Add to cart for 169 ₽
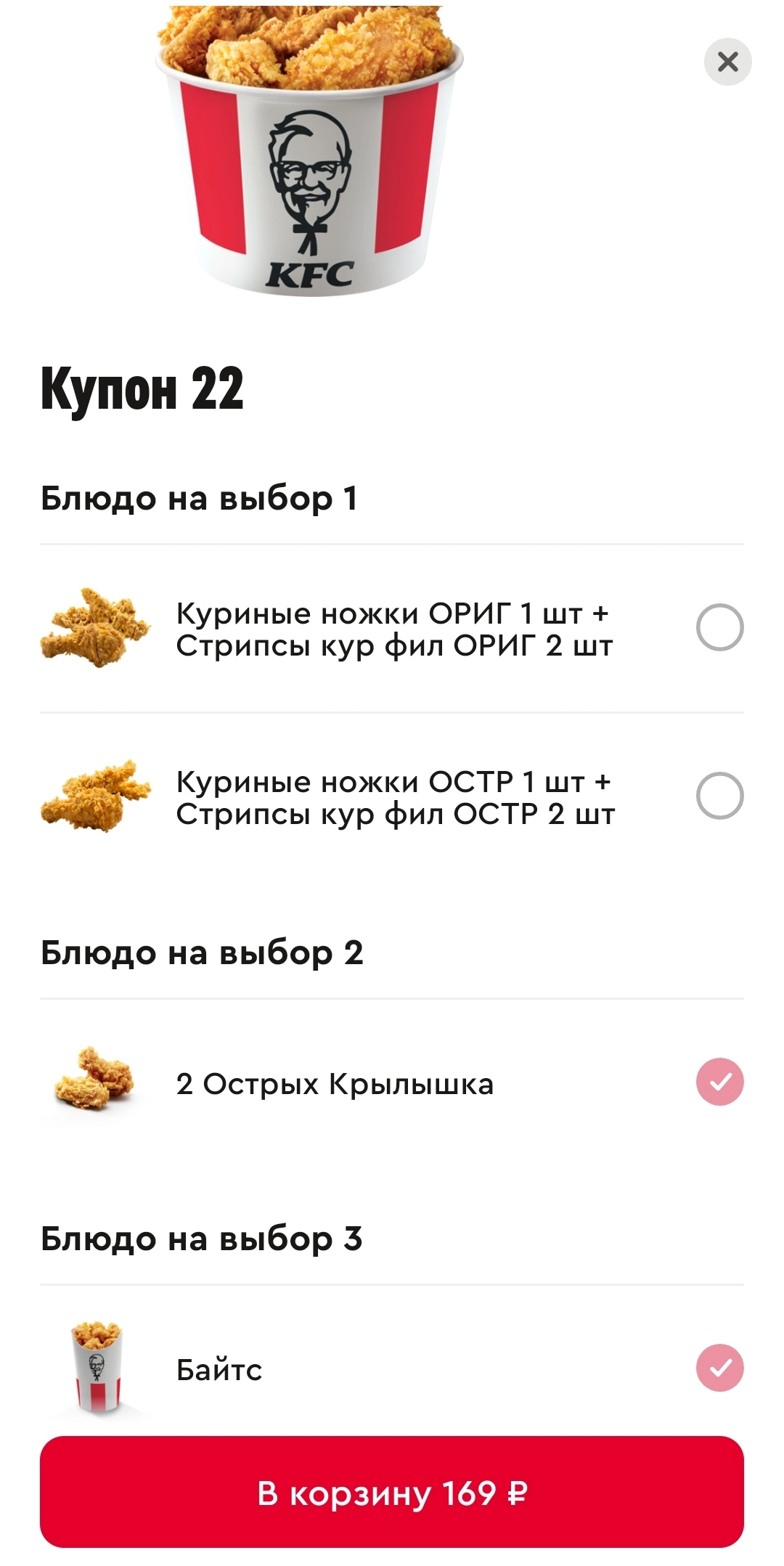 point(392,1493)
